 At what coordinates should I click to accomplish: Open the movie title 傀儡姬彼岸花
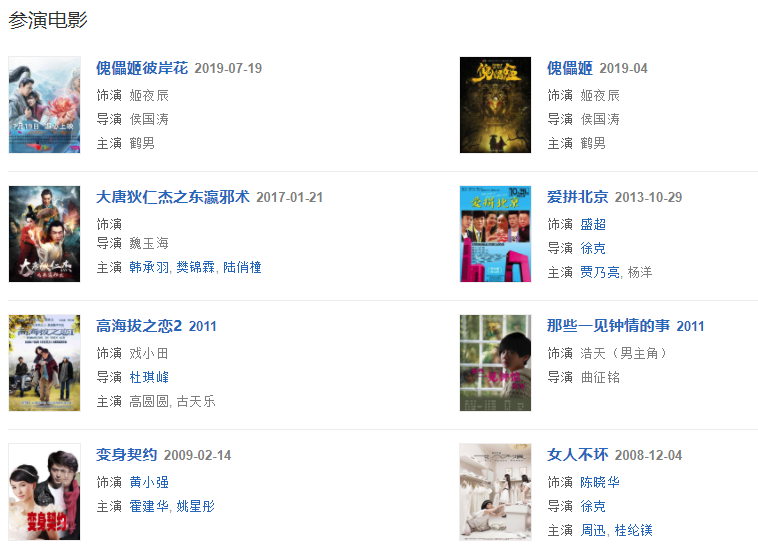141,68
